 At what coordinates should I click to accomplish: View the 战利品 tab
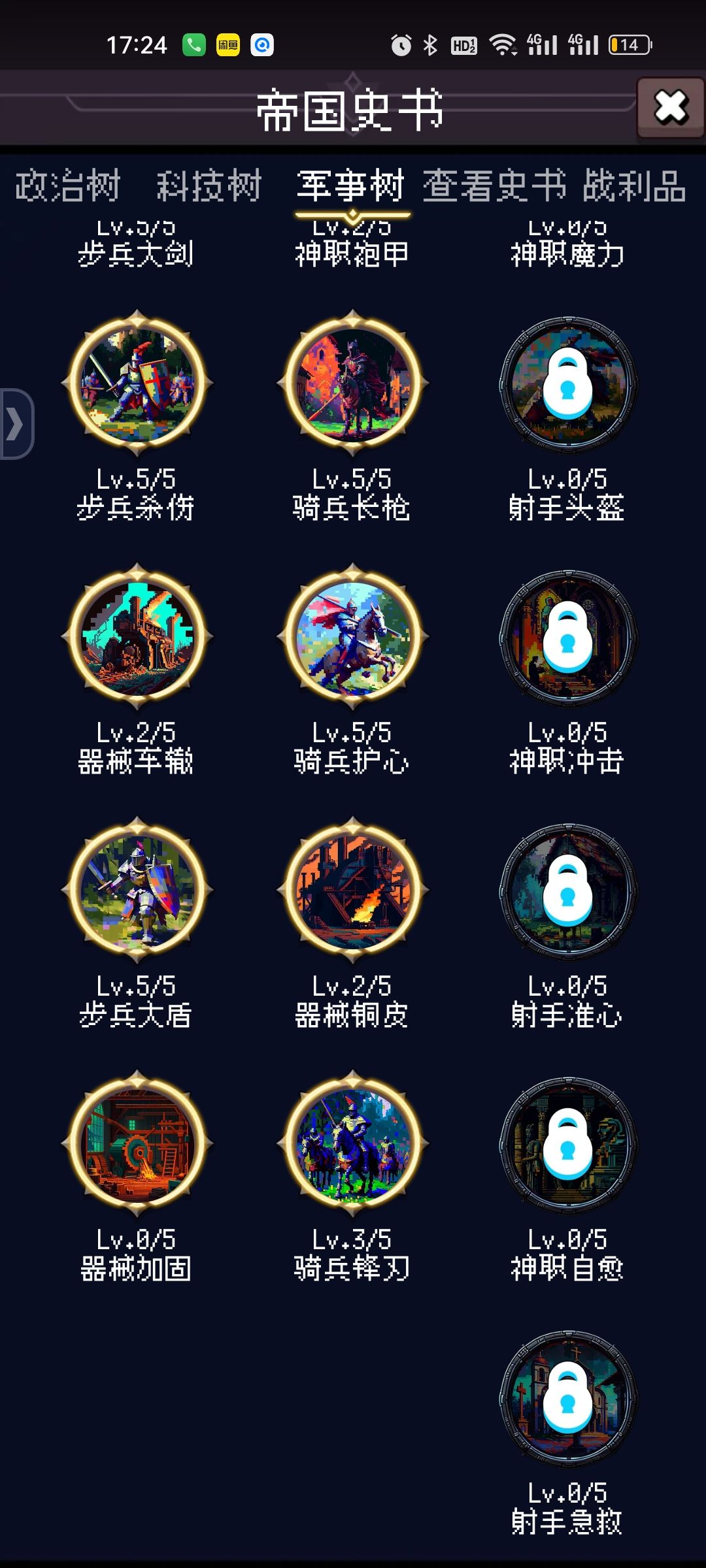(634, 185)
